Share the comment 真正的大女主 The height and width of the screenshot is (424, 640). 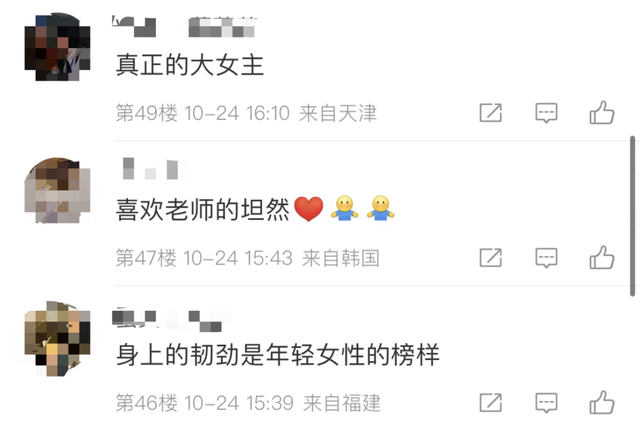pyautogui.click(x=491, y=113)
